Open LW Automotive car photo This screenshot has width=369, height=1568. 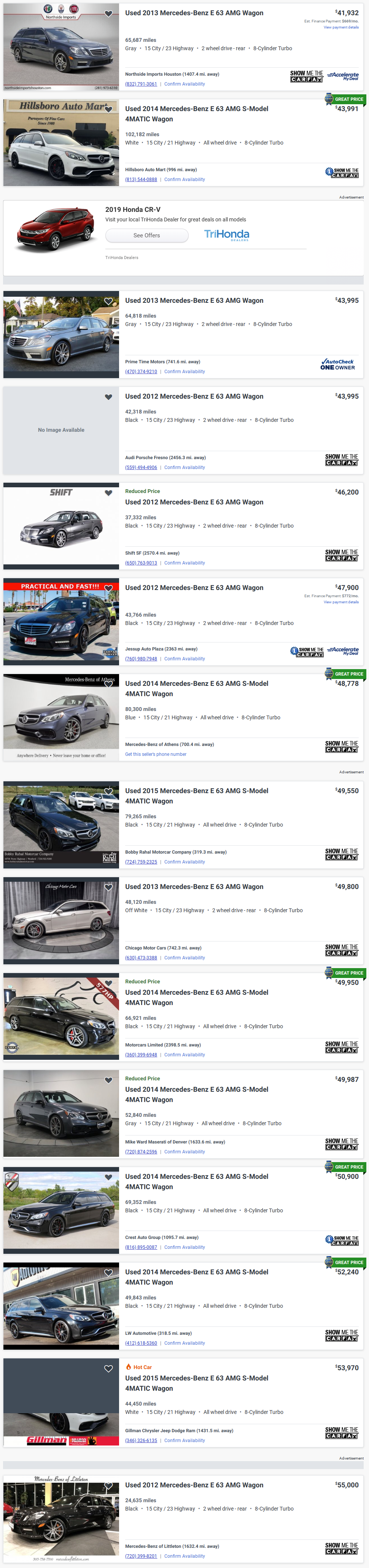click(61, 1306)
